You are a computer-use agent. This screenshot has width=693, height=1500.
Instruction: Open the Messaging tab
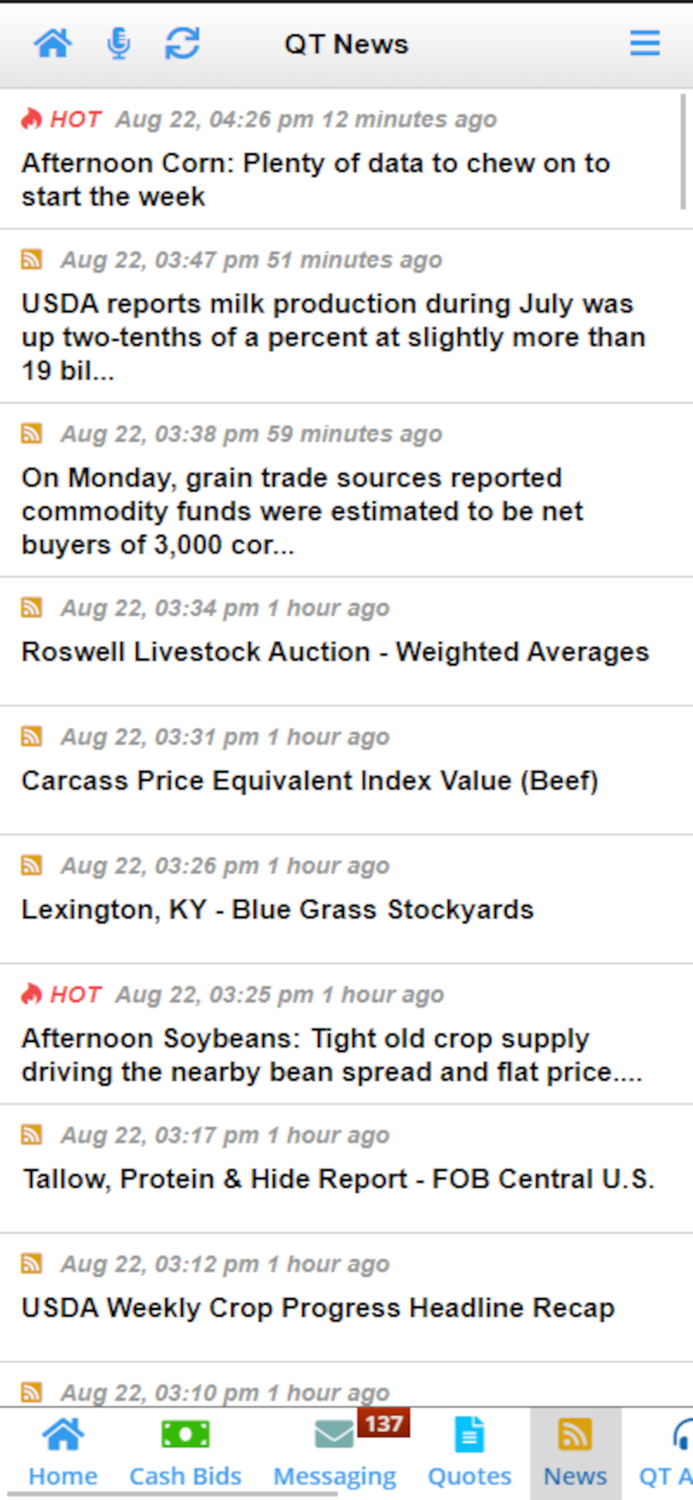click(x=335, y=1453)
